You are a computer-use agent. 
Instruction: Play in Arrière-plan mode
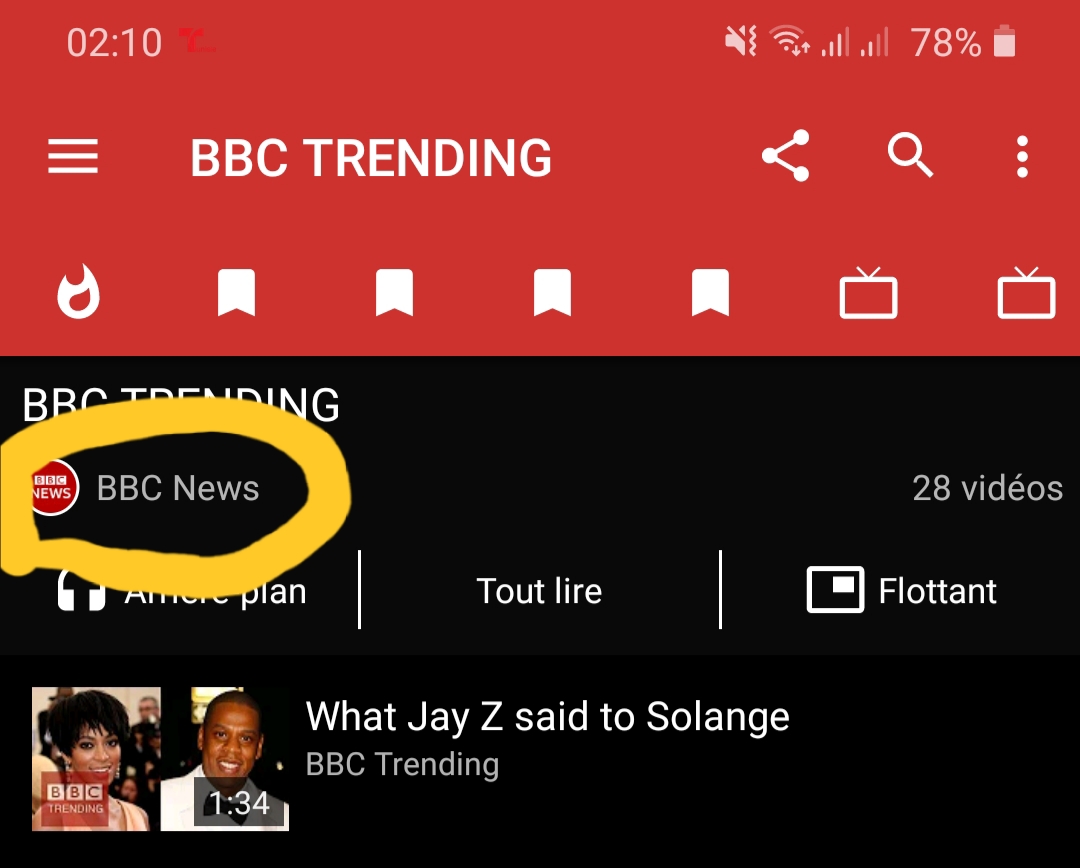[180, 591]
